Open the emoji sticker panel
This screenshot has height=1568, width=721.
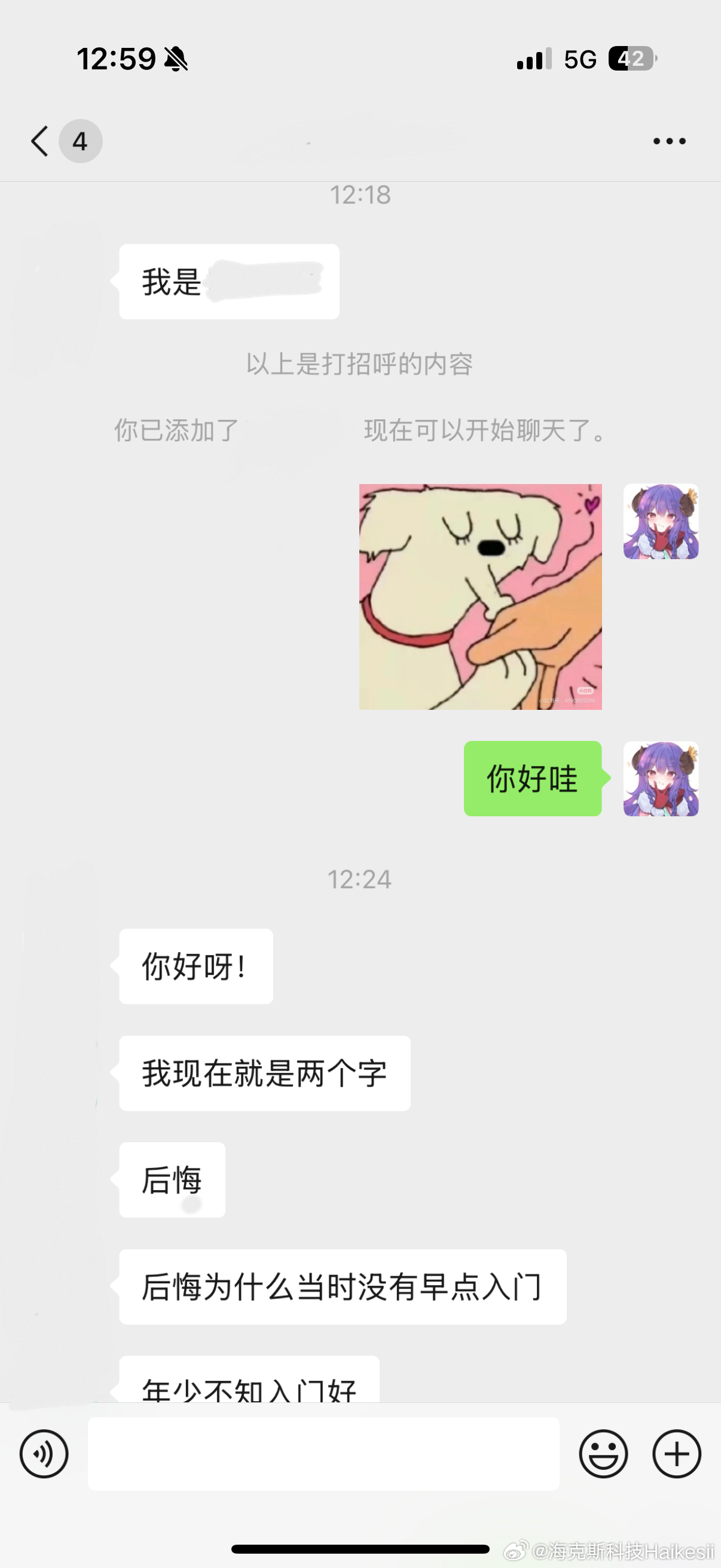[603, 1454]
